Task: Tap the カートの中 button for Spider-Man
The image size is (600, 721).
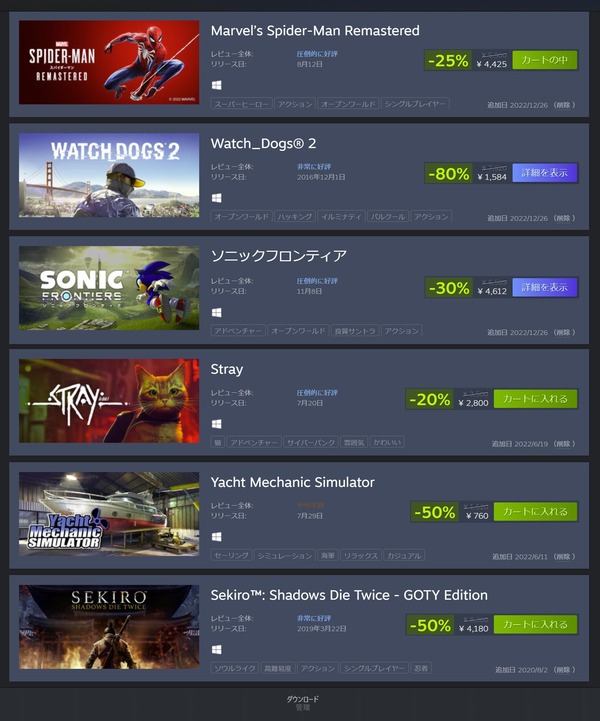Action: [x=545, y=60]
